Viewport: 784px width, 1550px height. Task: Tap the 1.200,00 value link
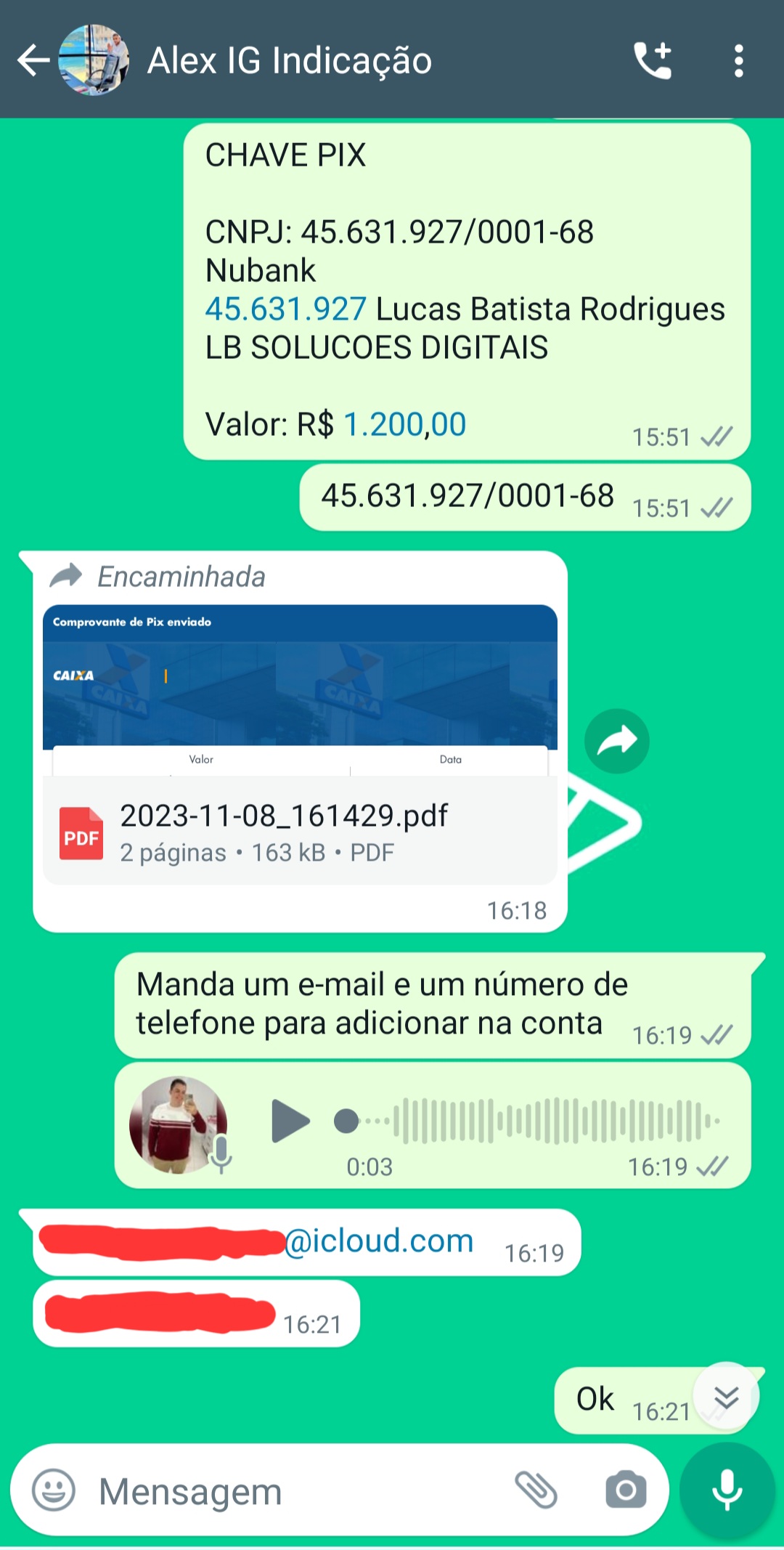point(404,424)
